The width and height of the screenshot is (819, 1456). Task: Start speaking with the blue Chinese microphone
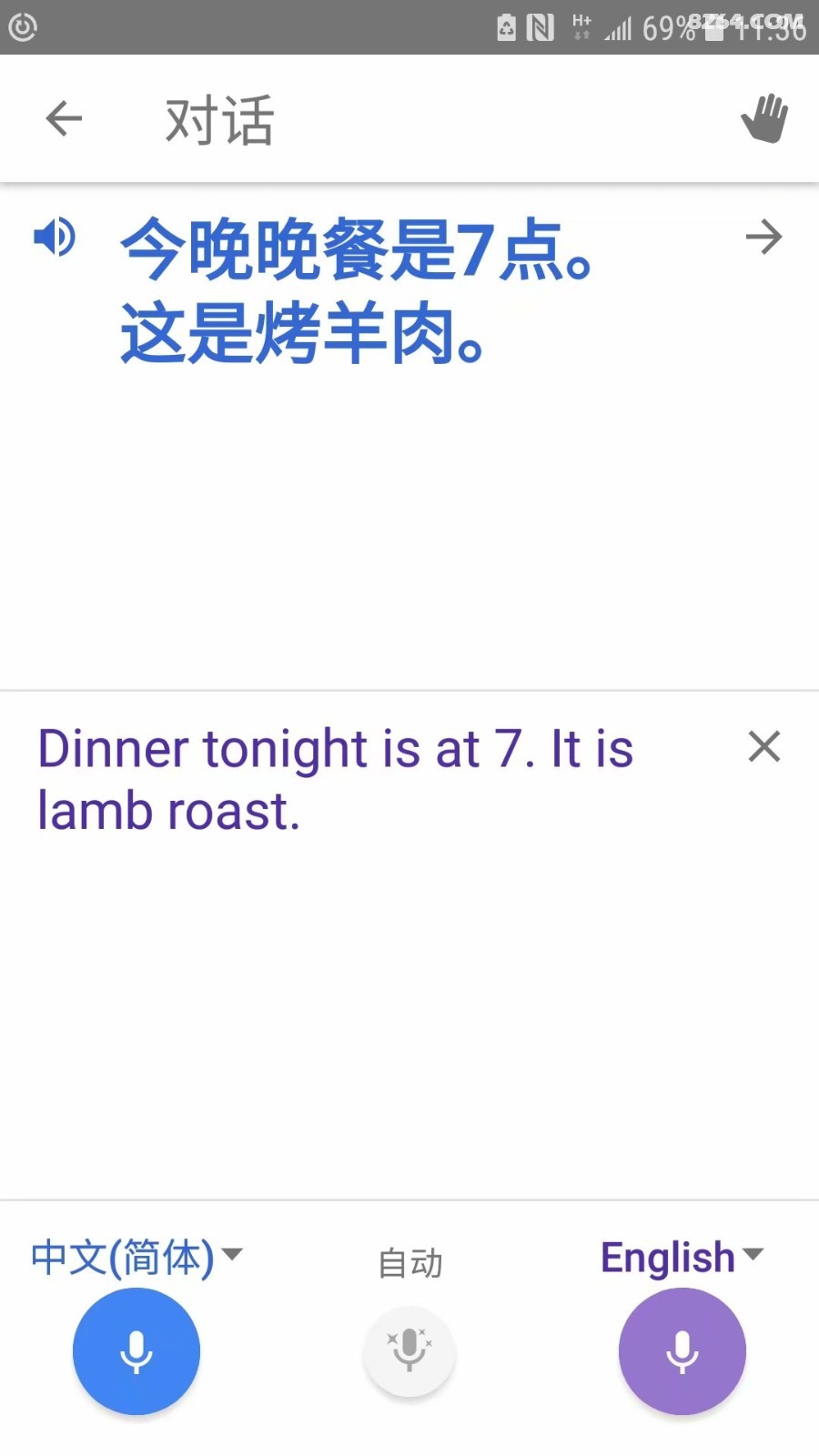[x=136, y=1351]
